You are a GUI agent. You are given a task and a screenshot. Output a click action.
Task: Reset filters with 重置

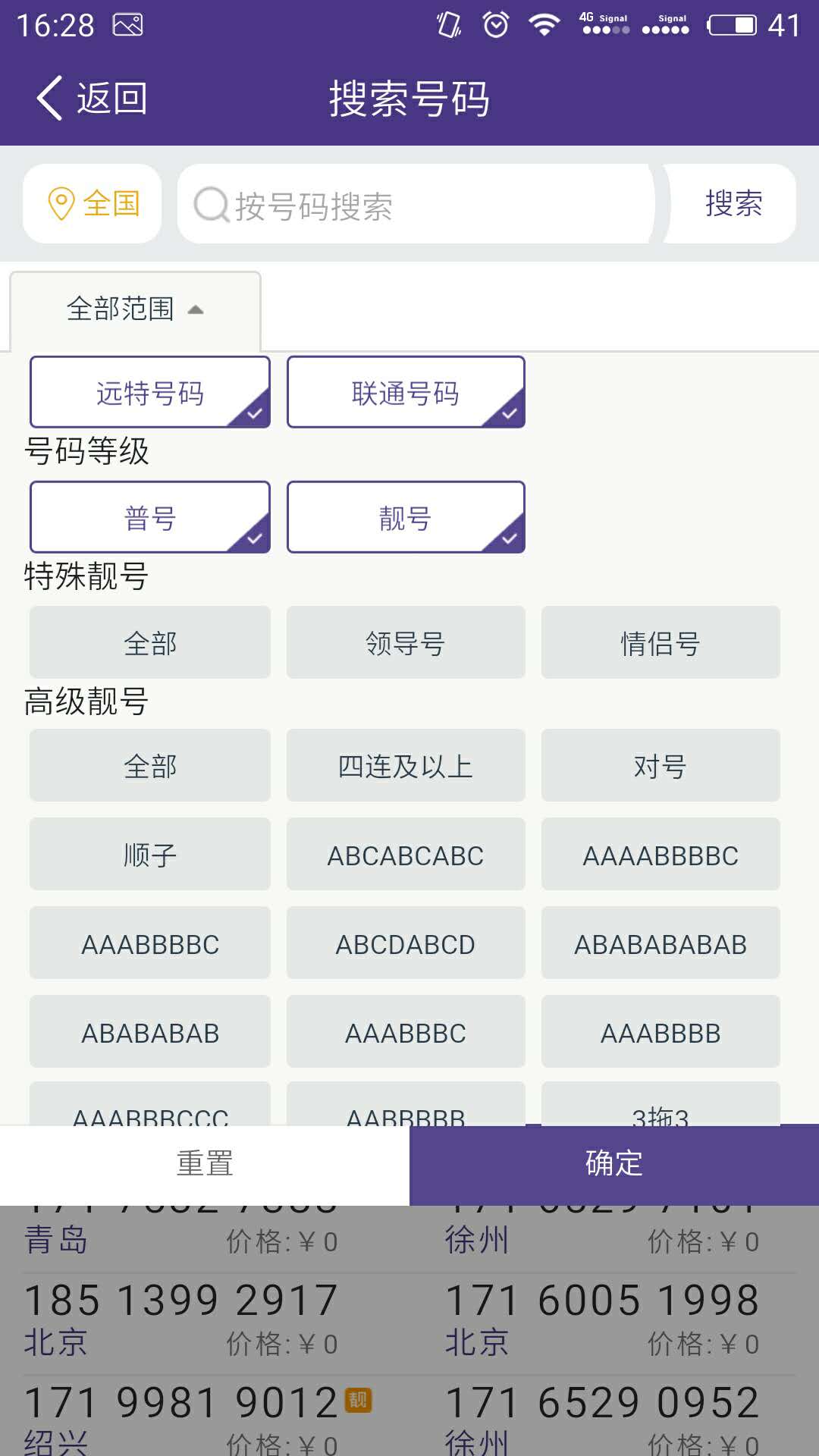tap(205, 1163)
